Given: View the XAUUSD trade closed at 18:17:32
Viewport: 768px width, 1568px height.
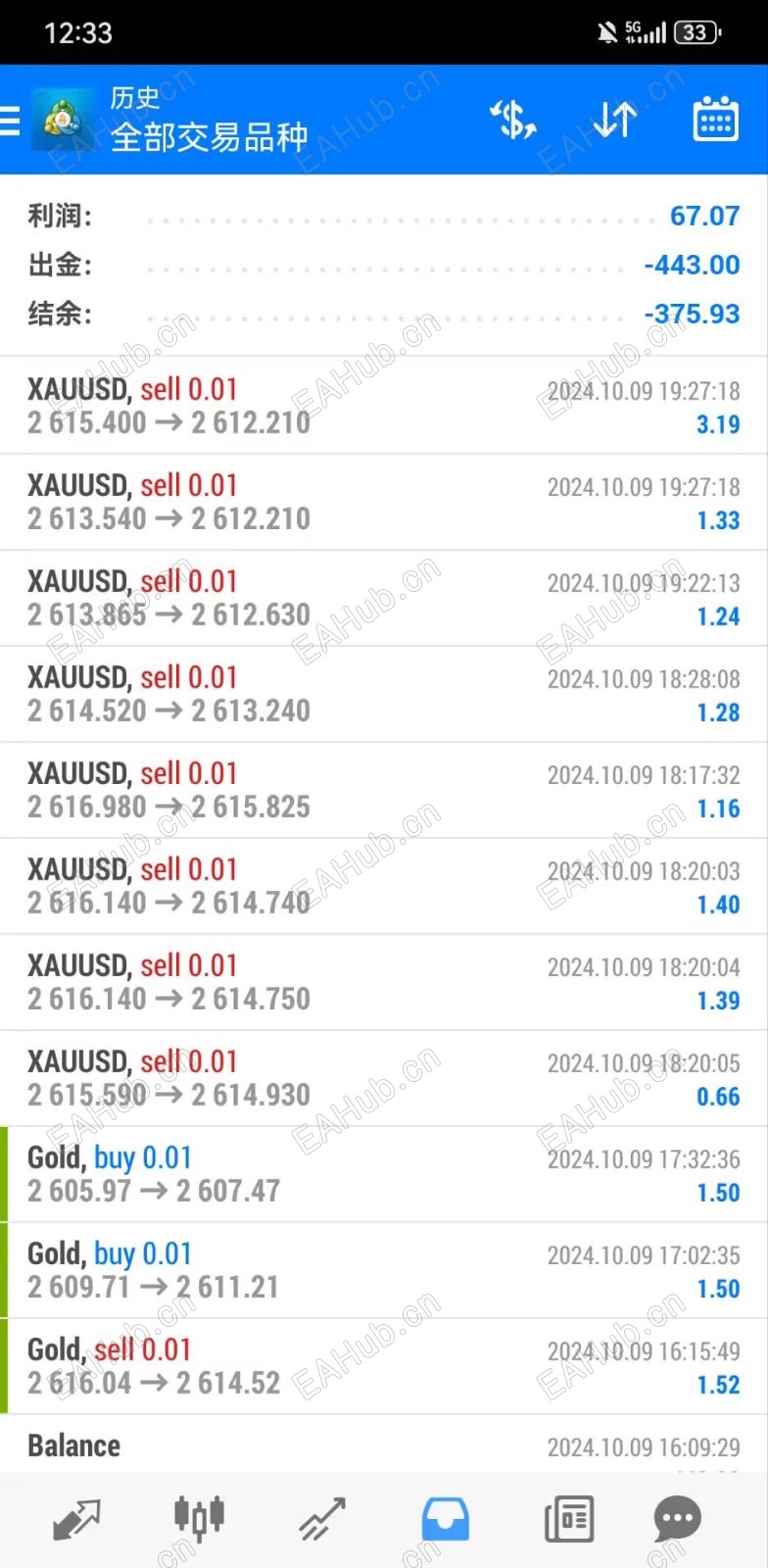Looking at the screenshot, I should tap(384, 790).
